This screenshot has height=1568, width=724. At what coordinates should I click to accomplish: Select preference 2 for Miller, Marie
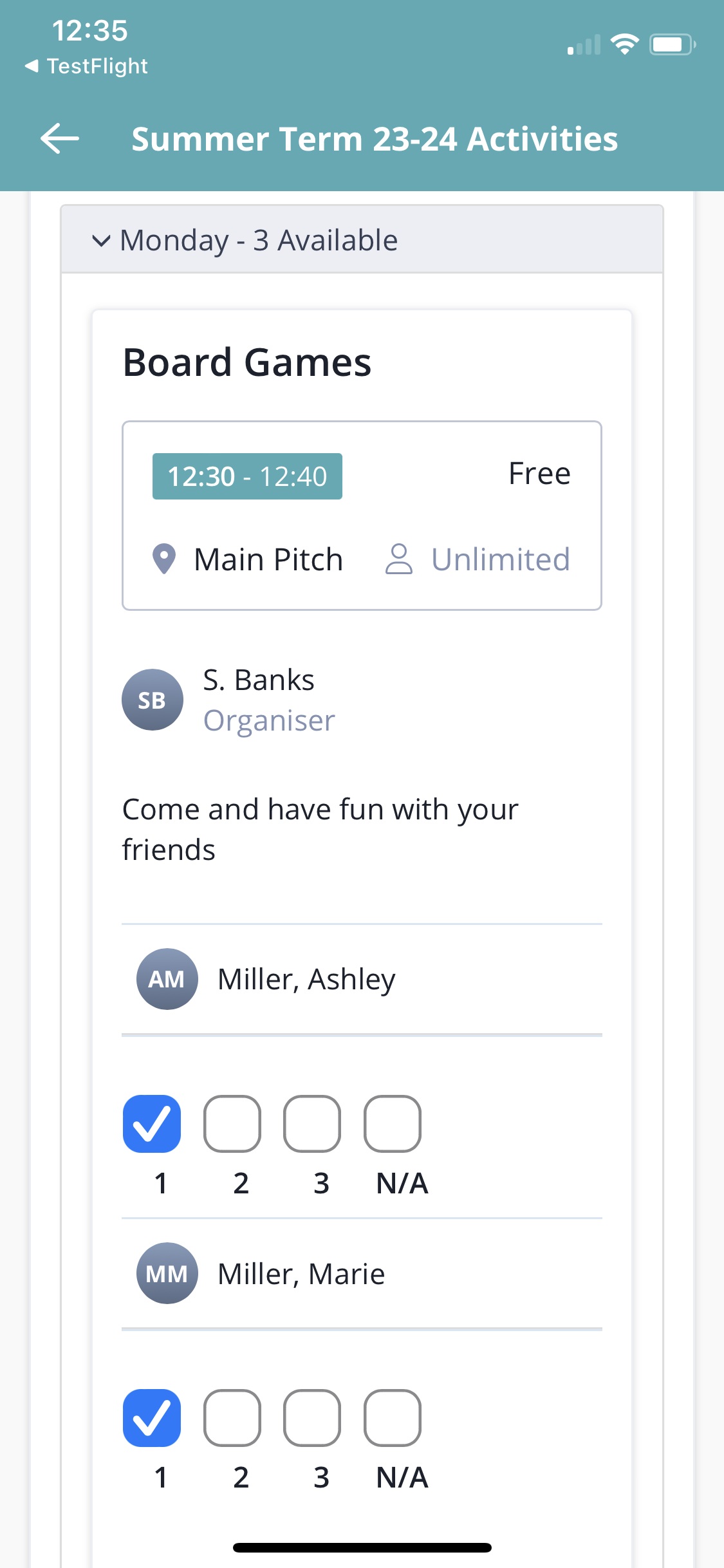click(x=232, y=1418)
